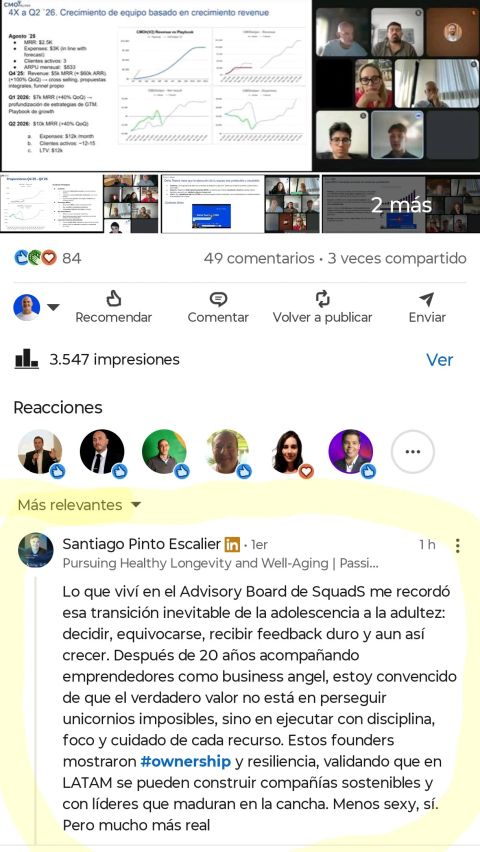
Task: View the '2 más' additional images
Action: coord(401,204)
